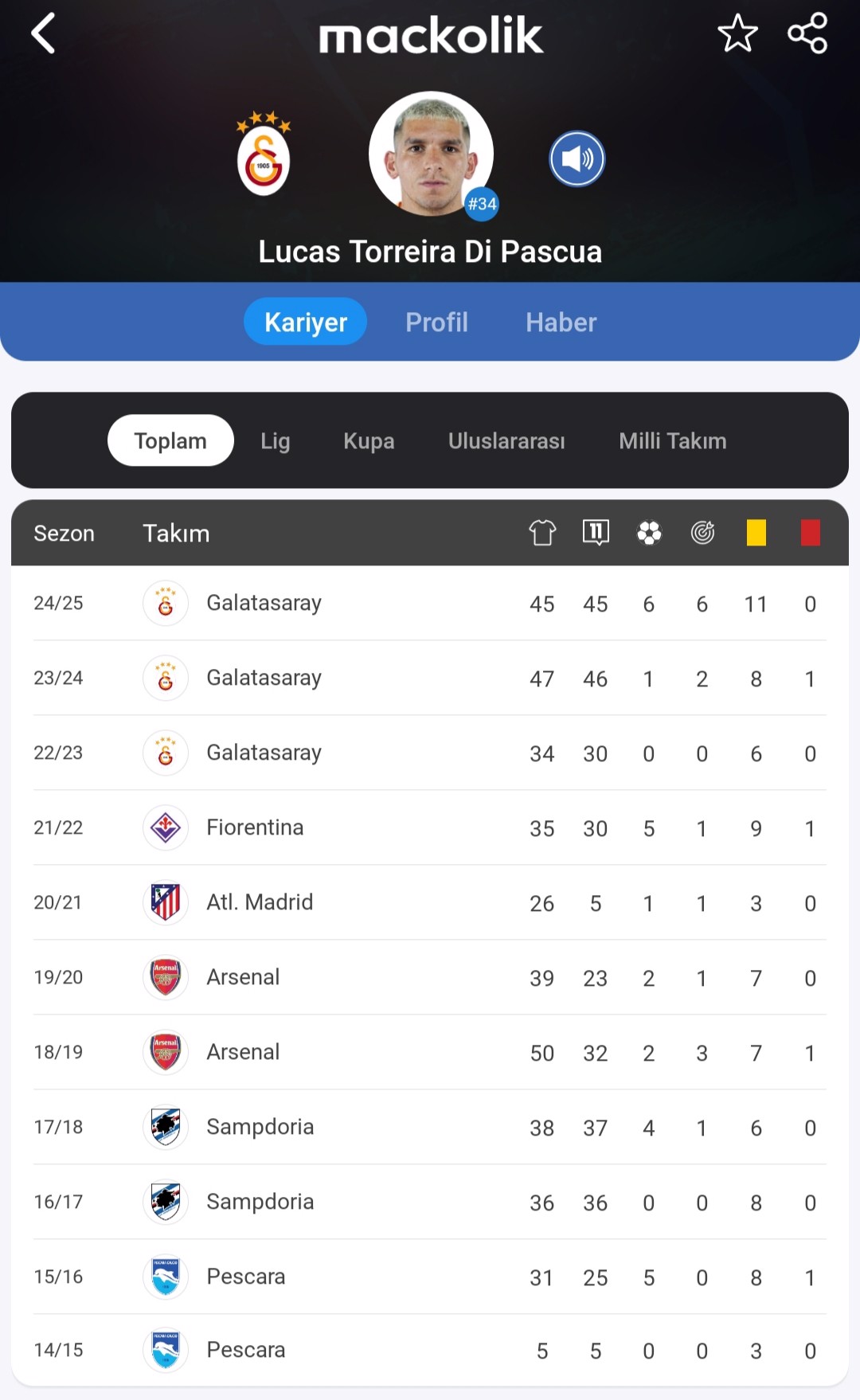Open the 18/19 Arsenal season row
860x1400 pixels.
[430, 1053]
